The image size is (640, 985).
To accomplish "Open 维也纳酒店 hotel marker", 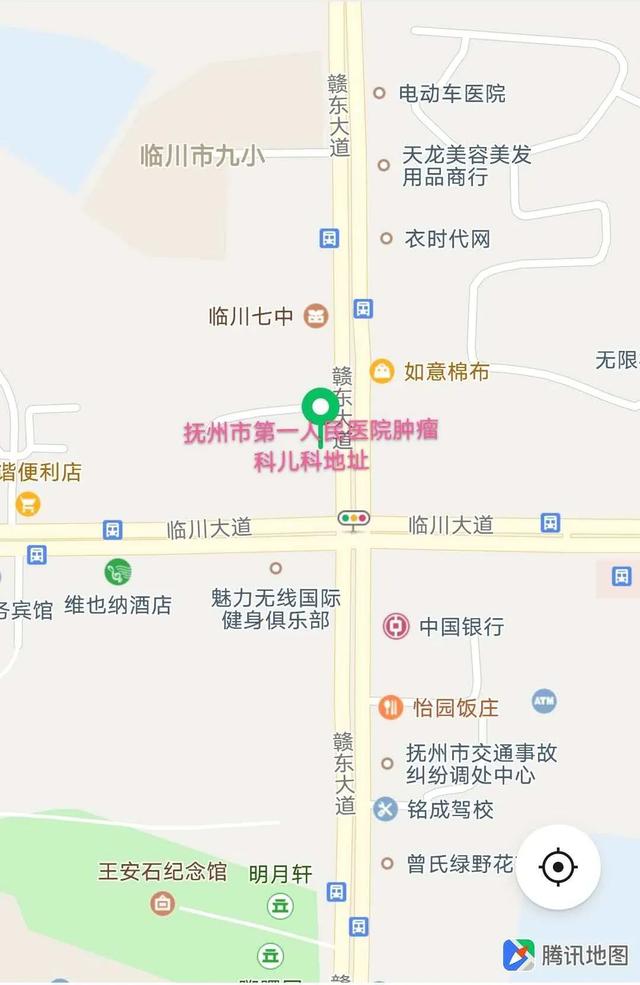I will [118, 573].
